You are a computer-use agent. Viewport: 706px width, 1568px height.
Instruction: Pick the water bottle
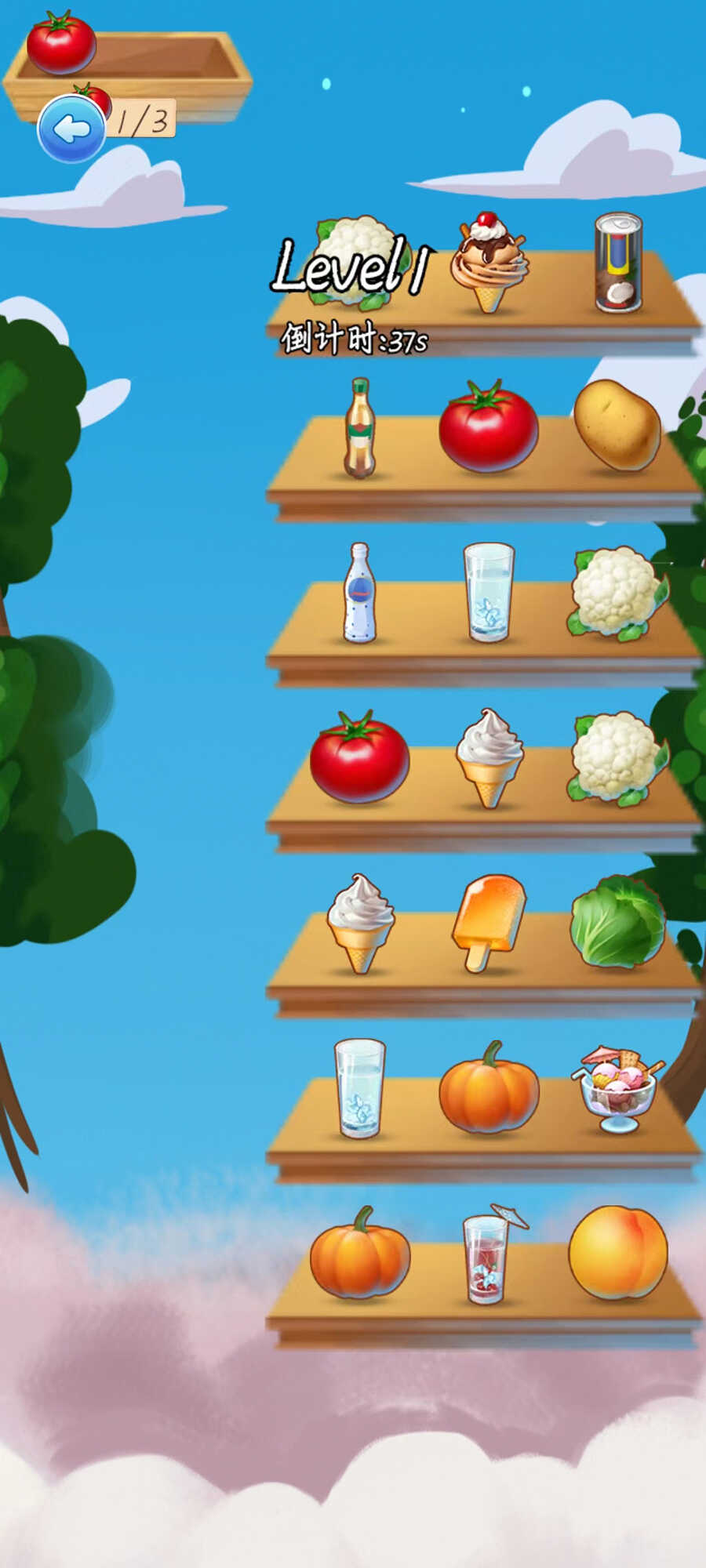359,593
